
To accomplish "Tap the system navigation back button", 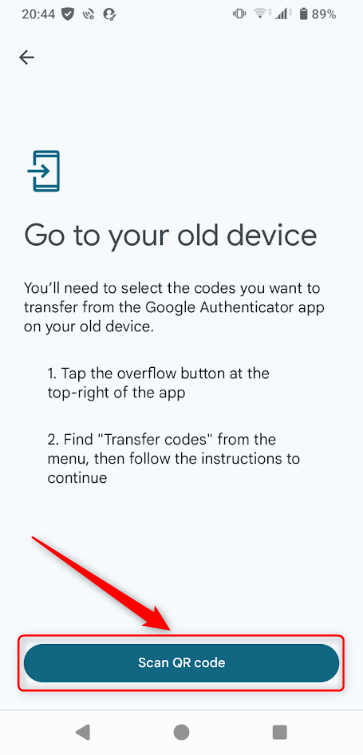I will pos(83,732).
